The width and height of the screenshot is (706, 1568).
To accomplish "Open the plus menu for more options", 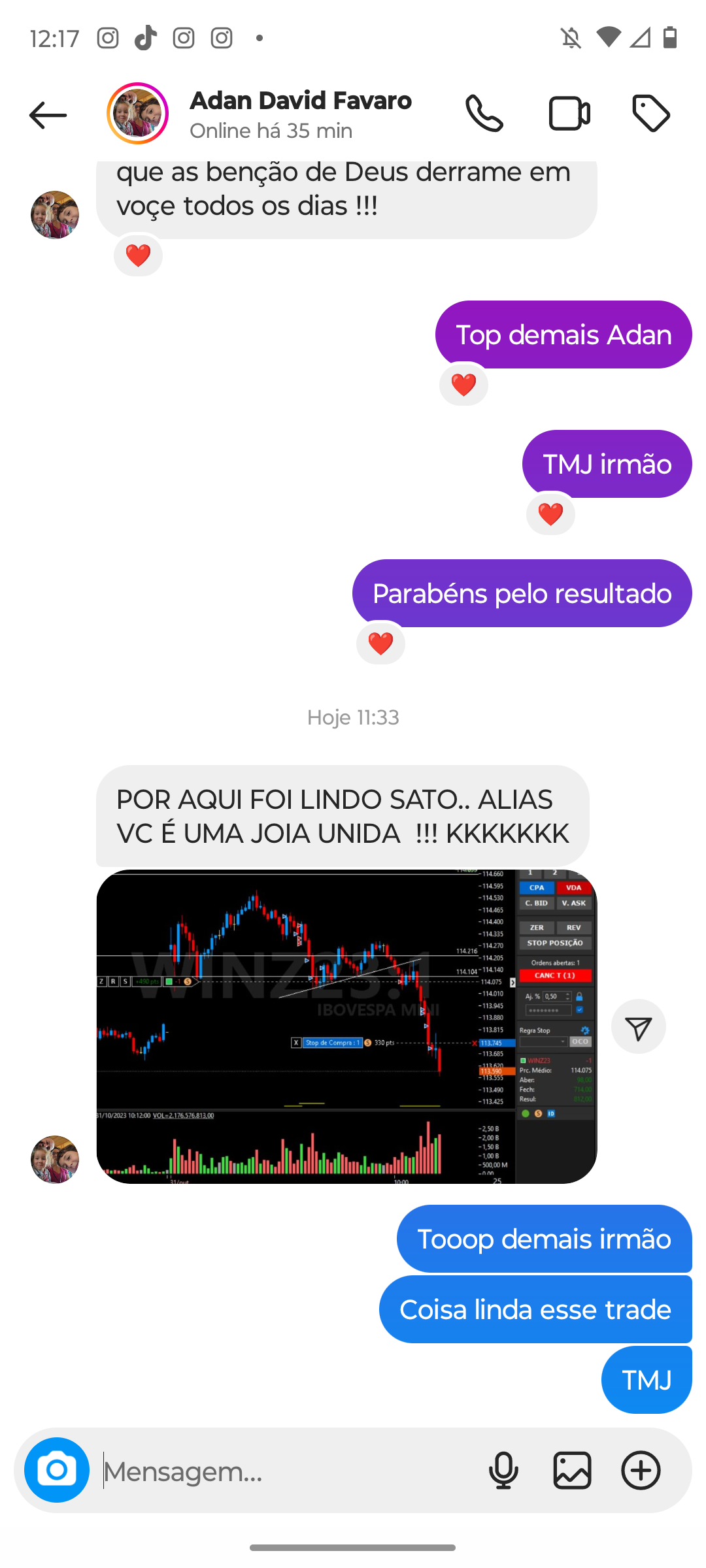I will (641, 1471).
